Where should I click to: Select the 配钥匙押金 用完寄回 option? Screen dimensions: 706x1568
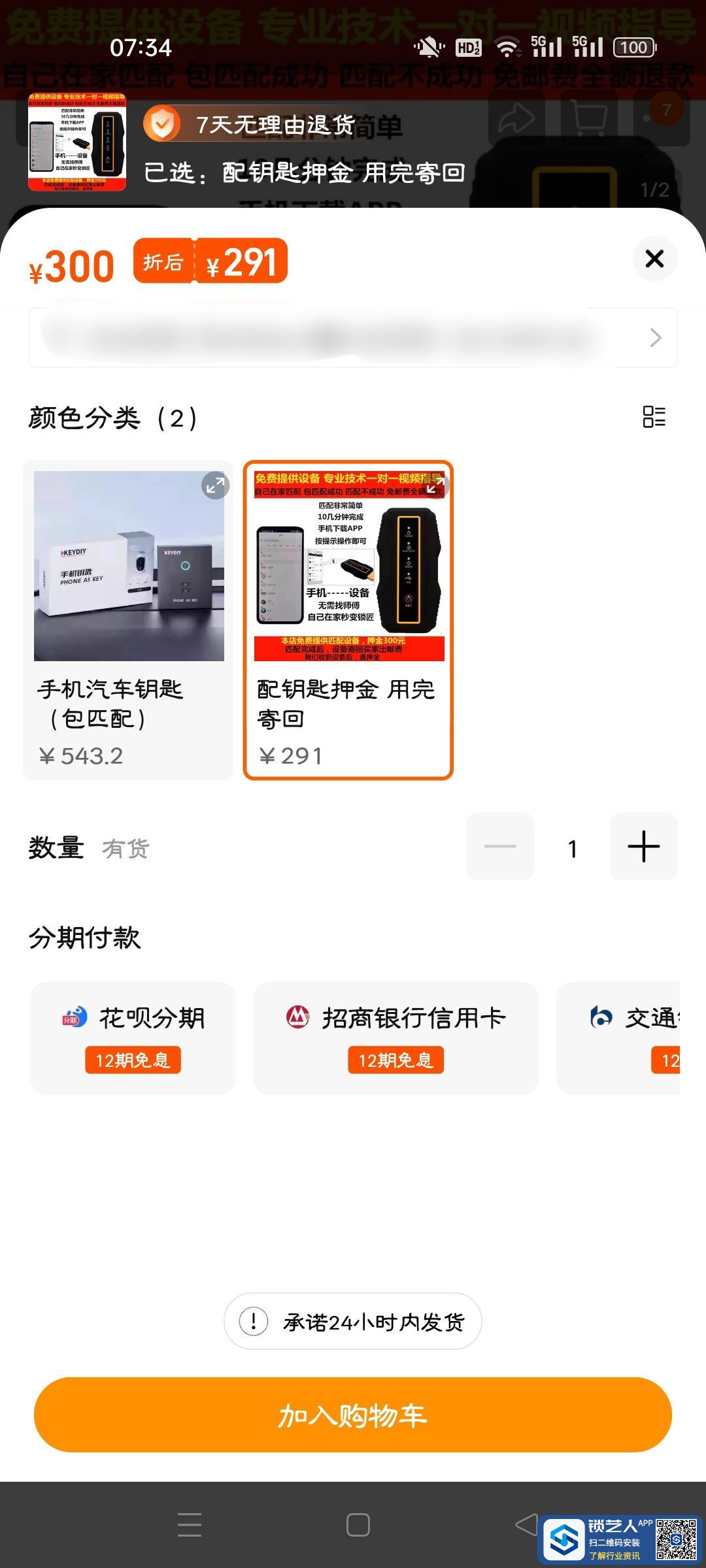pos(348,619)
